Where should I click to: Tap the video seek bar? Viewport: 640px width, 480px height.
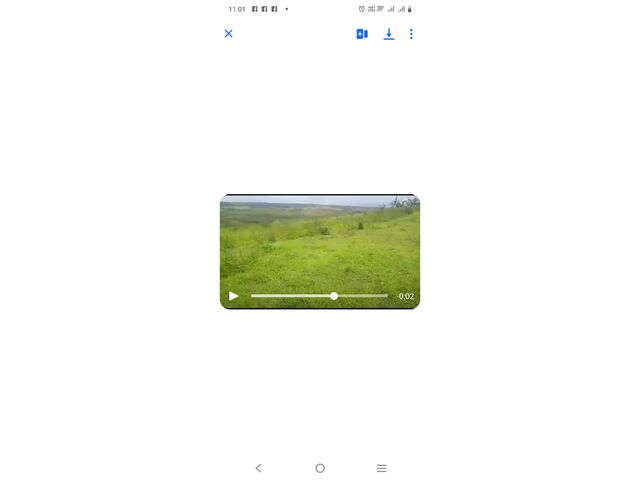319,296
